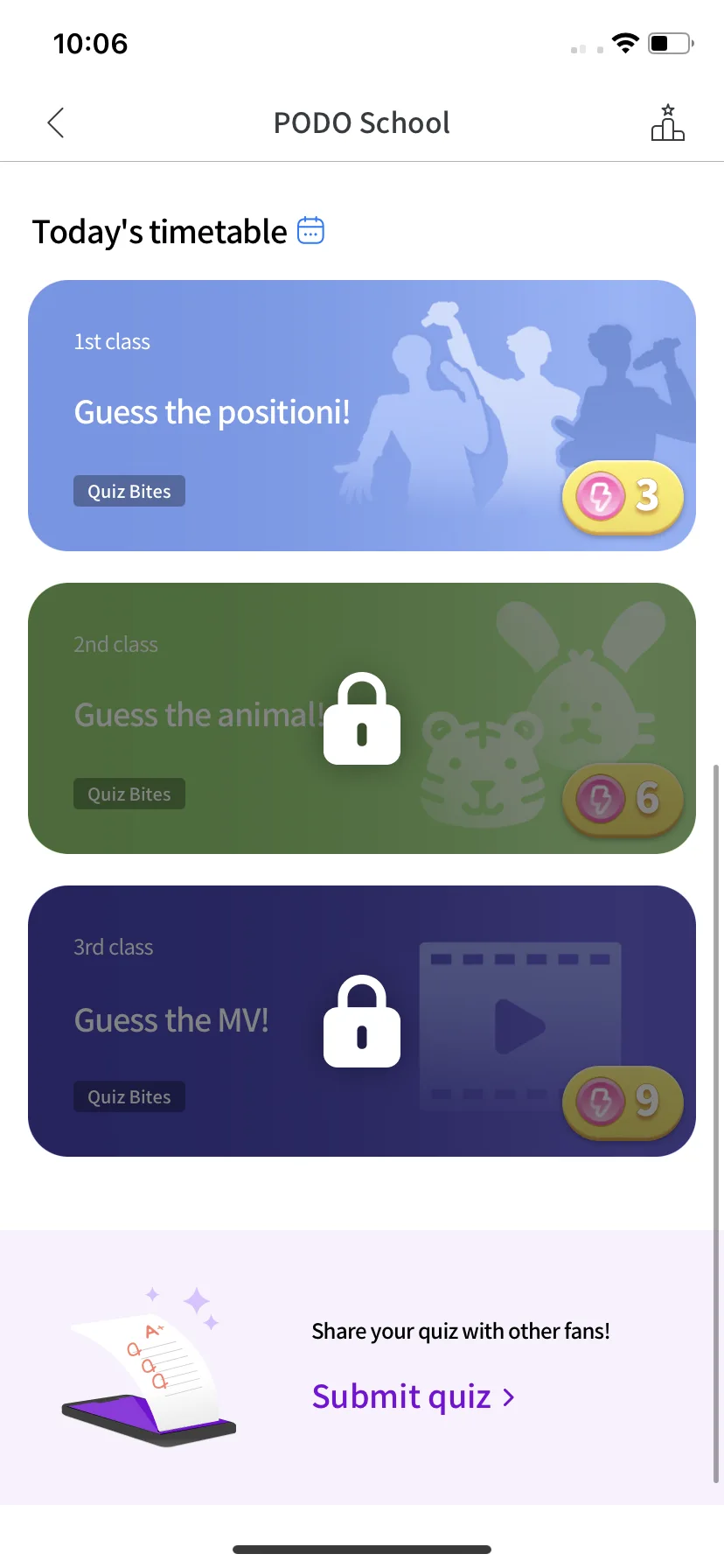Screen dimensions: 724x1568
Task: Tap the locked 3rd class Guess the MV card
Action: pos(361,1021)
